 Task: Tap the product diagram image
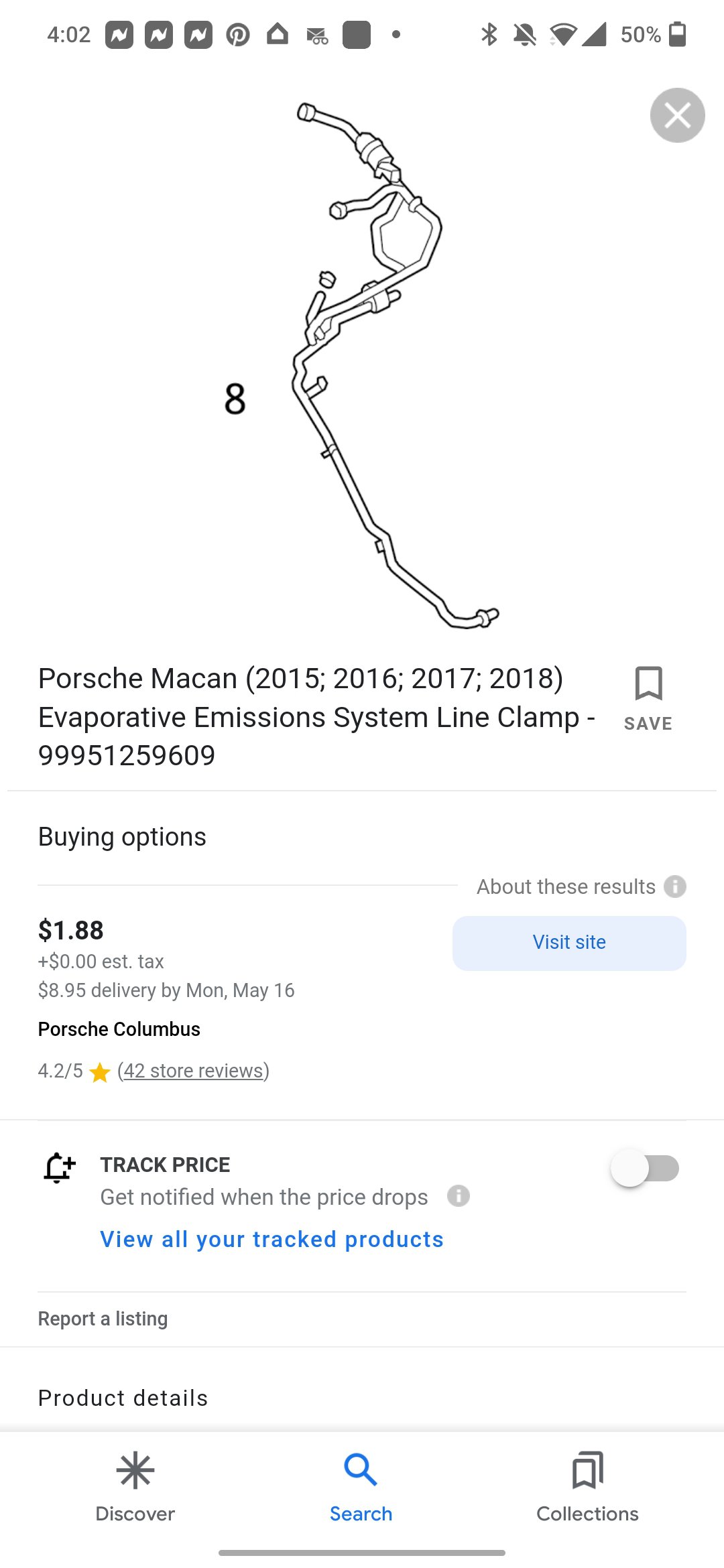(x=362, y=365)
